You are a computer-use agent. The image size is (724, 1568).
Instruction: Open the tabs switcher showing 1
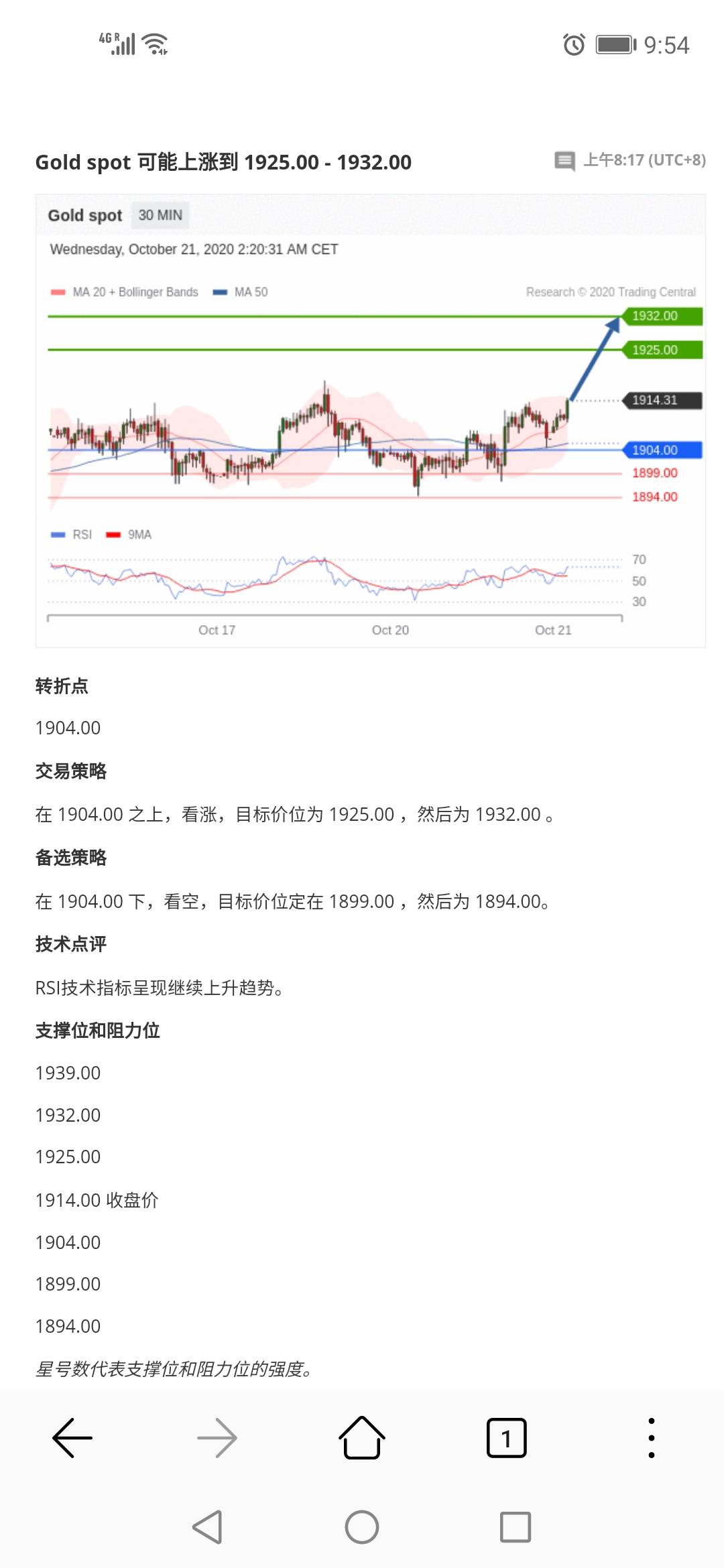tap(507, 1438)
